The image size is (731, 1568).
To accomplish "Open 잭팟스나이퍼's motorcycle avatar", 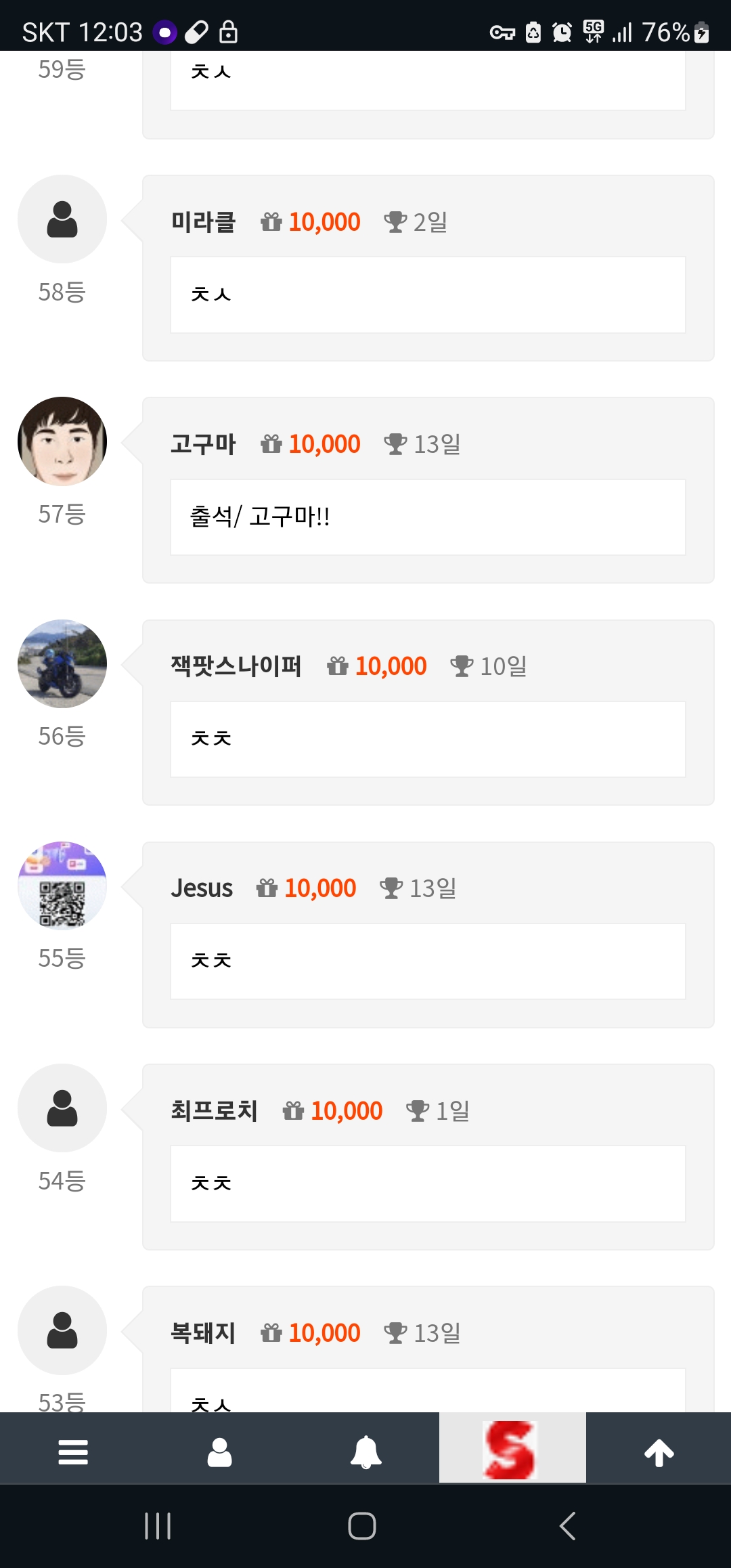I will 62,663.
